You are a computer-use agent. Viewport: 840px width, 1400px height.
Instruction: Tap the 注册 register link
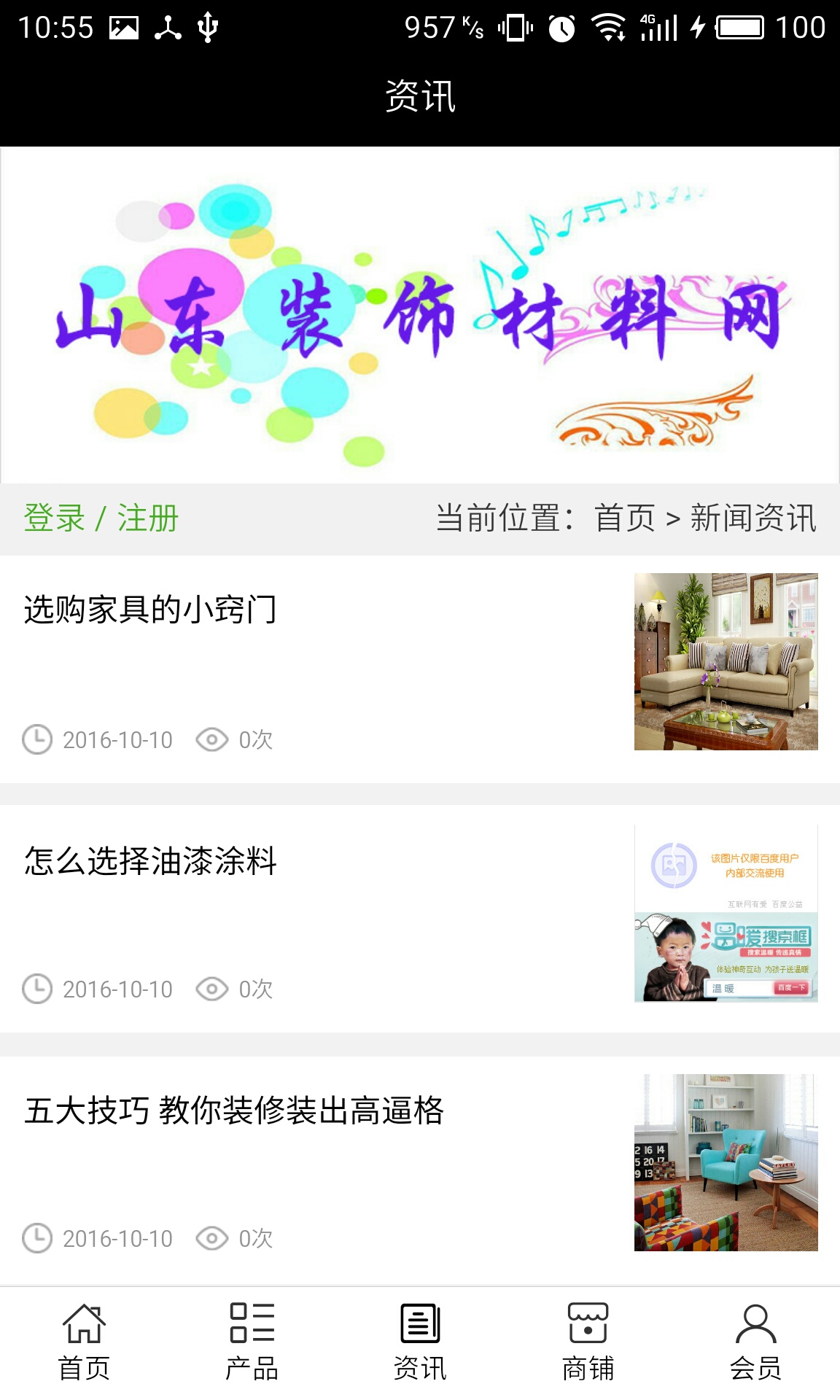point(148,518)
